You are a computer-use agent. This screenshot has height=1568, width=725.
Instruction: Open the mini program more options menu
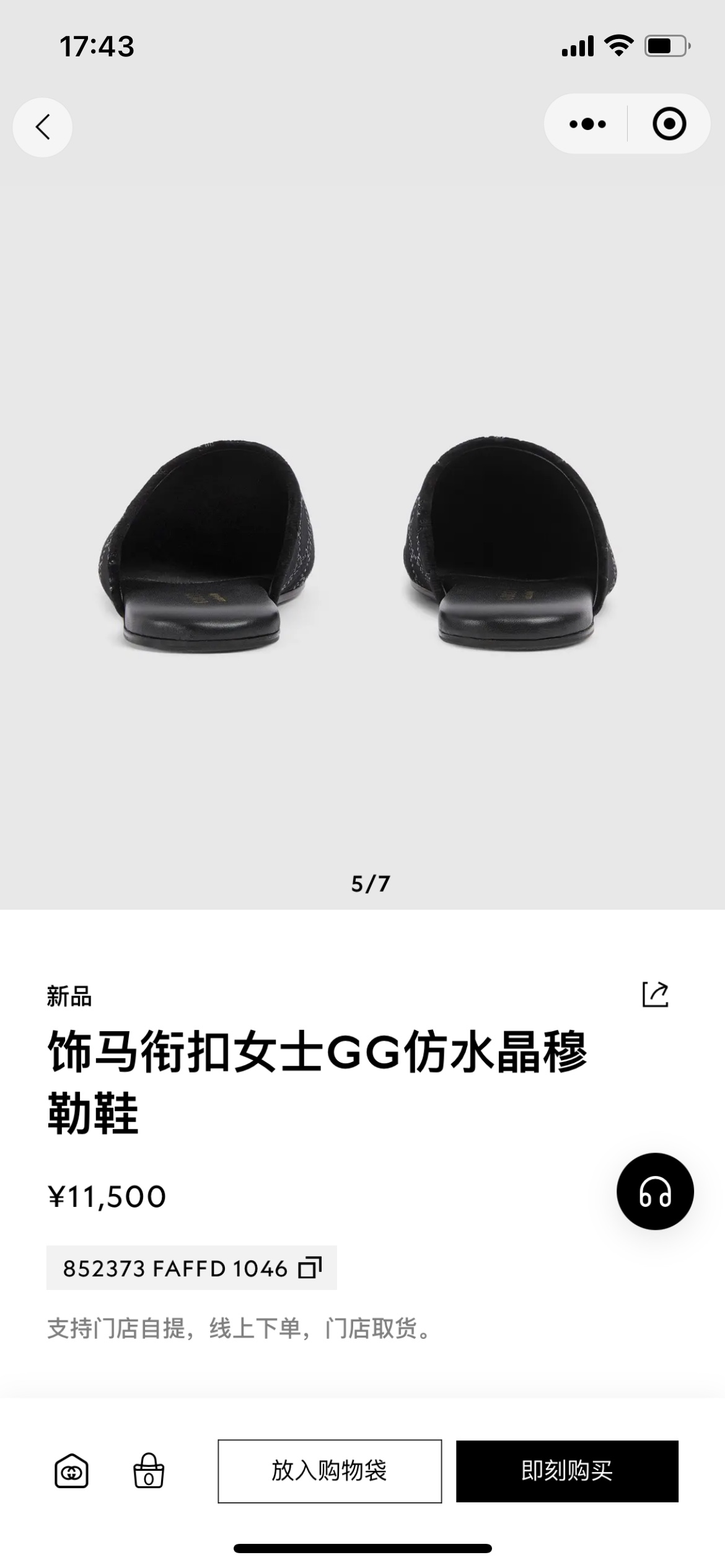pos(587,124)
